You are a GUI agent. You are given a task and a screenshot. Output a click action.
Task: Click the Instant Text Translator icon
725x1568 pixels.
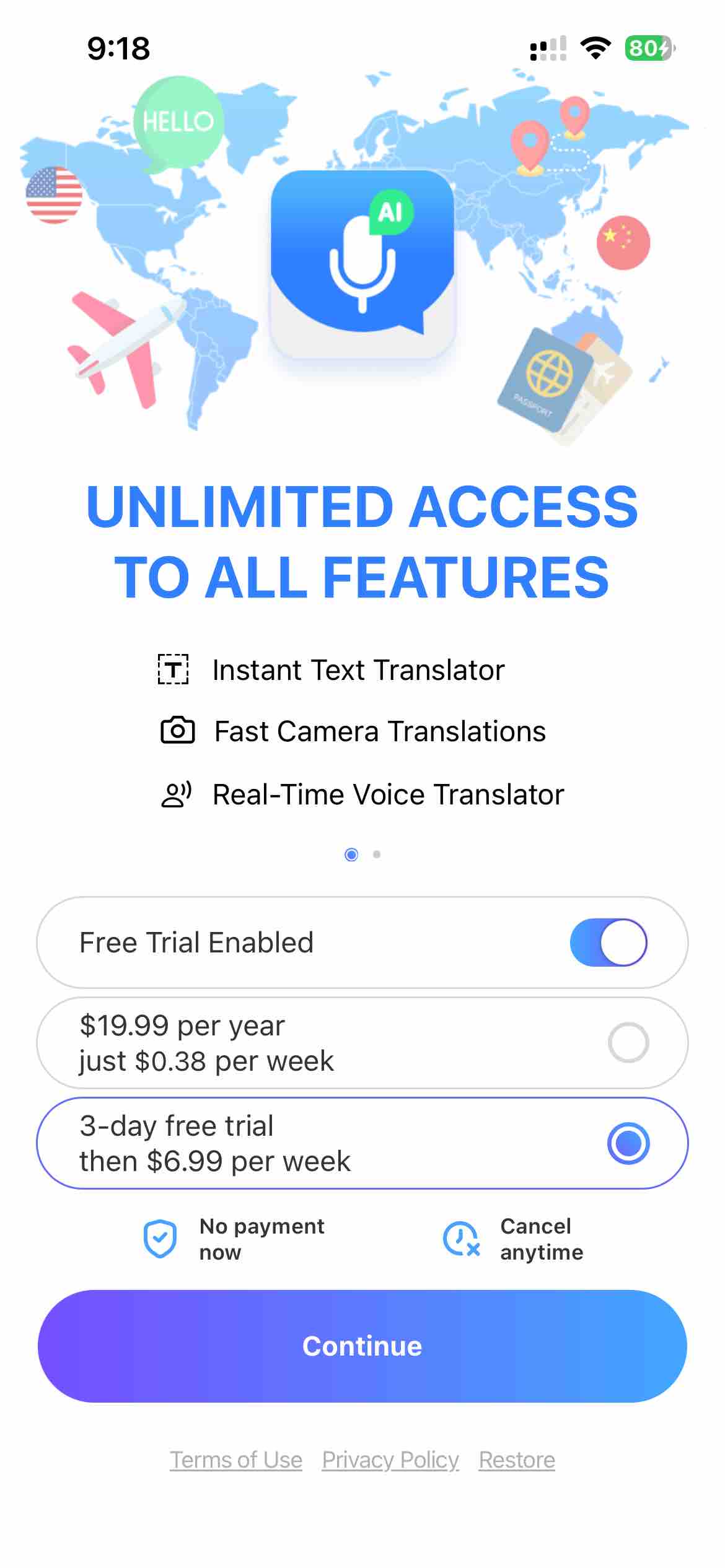tap(174, 669)
